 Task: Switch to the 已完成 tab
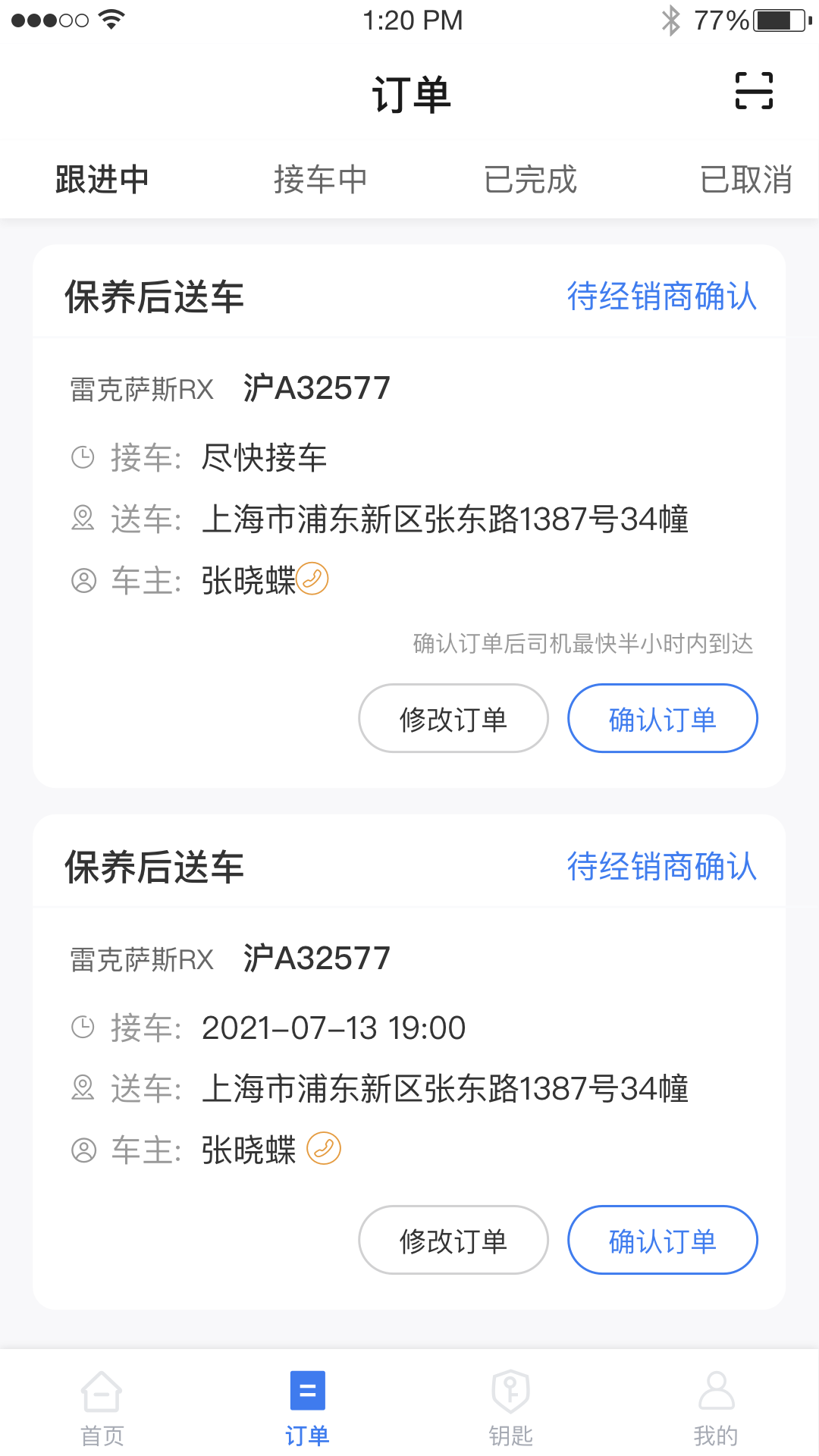(532, 179)
